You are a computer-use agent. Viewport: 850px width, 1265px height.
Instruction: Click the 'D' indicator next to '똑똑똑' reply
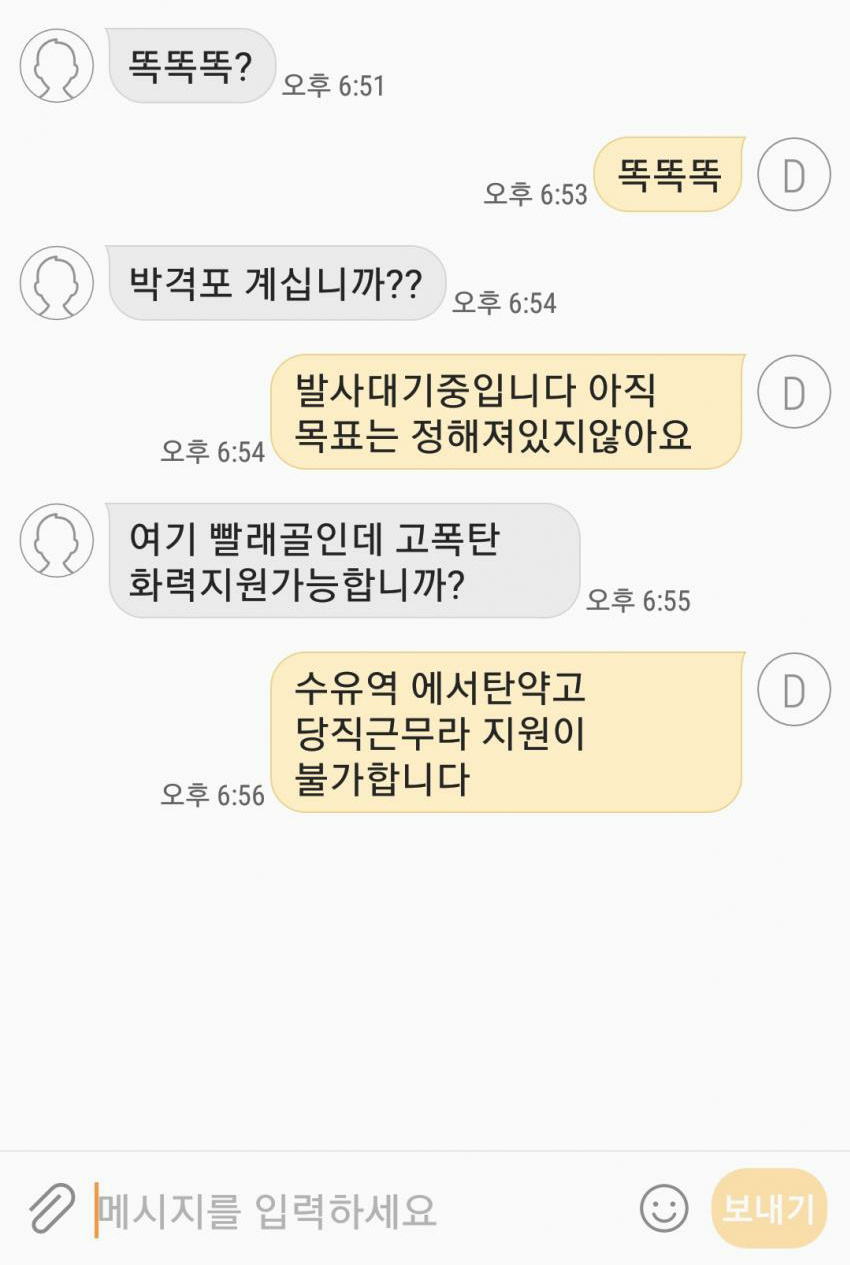click(793, 174)
